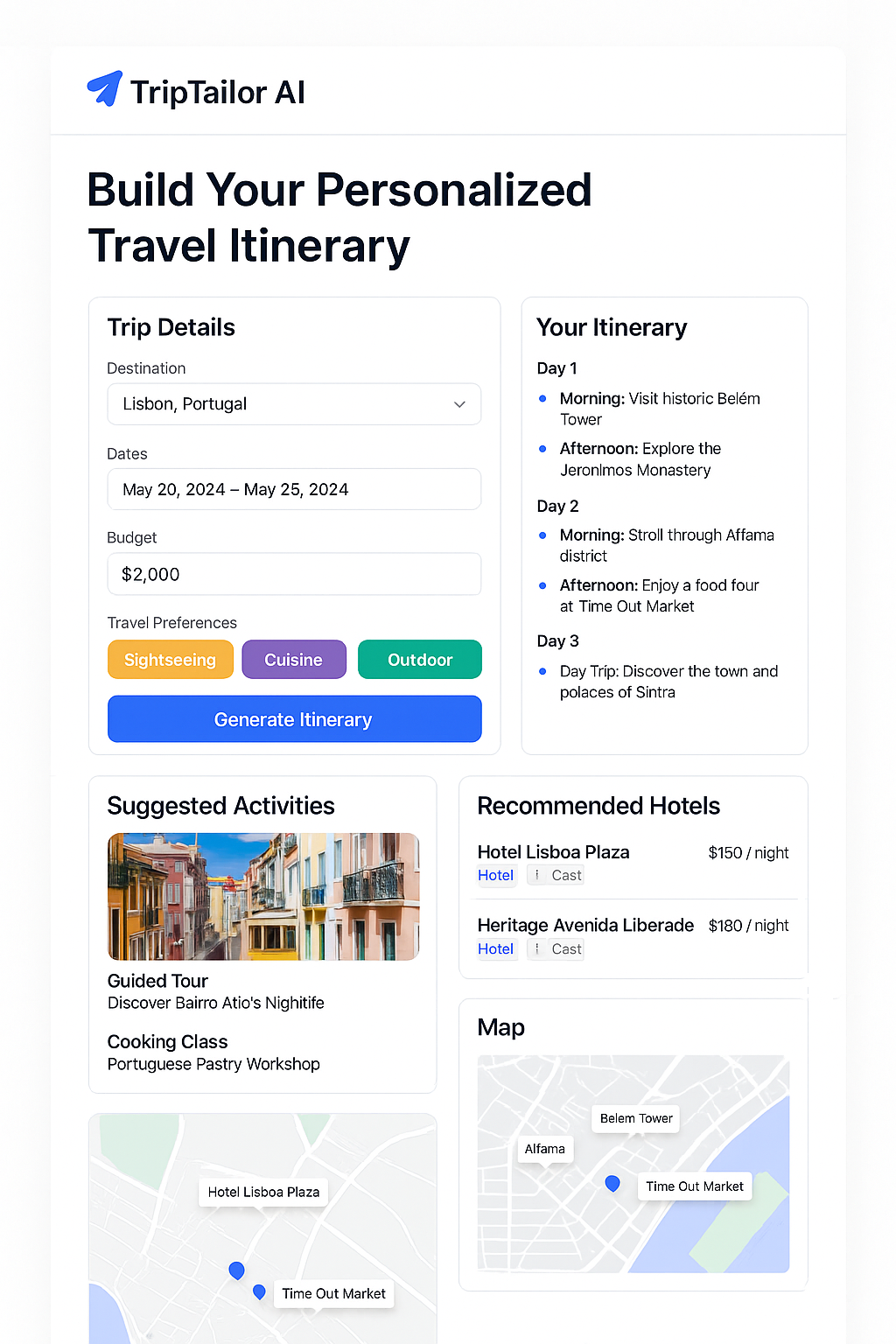Choose the Outdoor preference chip
Viewport: 896px width, 1344px height.
(420, 660)
